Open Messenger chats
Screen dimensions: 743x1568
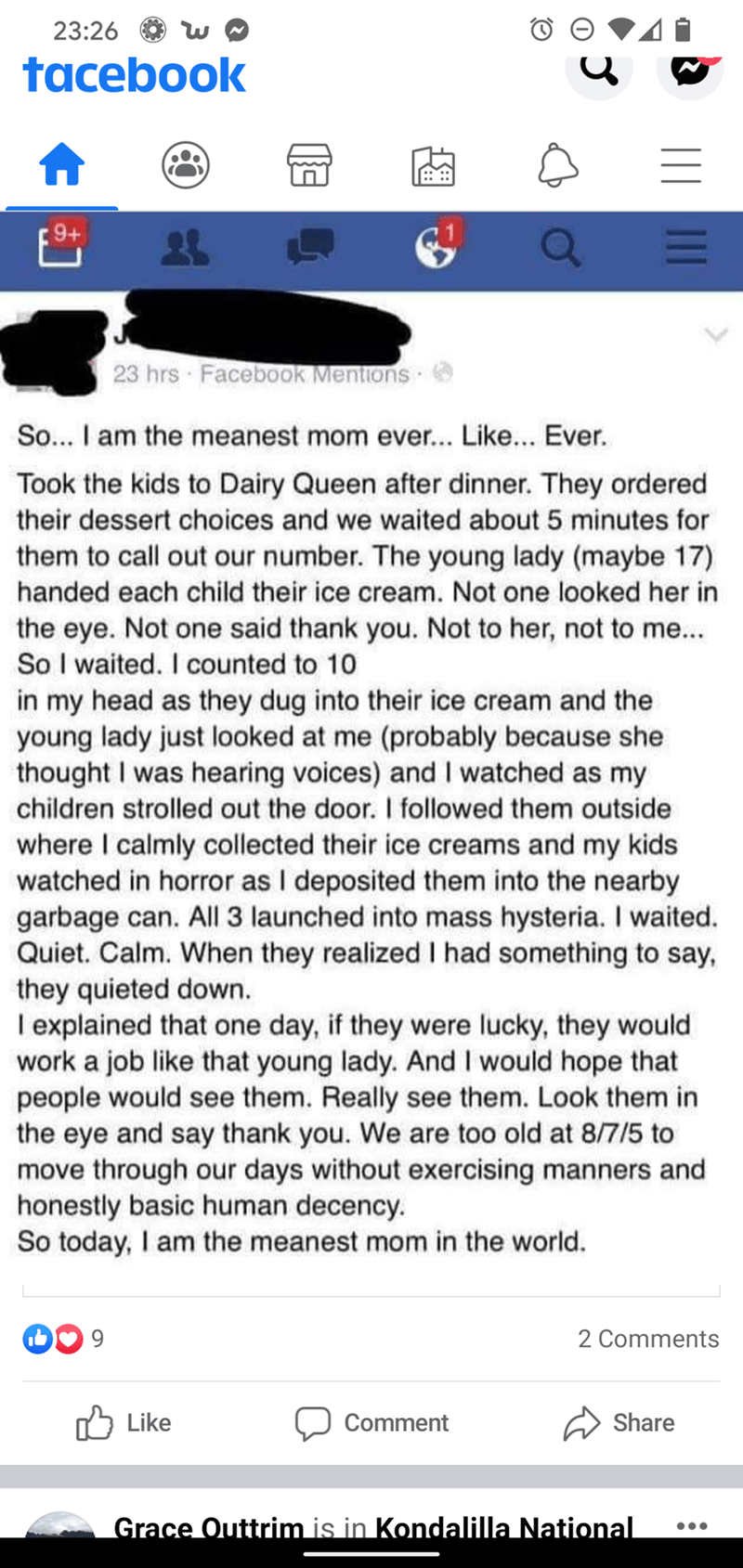click(x=690, y=69)
